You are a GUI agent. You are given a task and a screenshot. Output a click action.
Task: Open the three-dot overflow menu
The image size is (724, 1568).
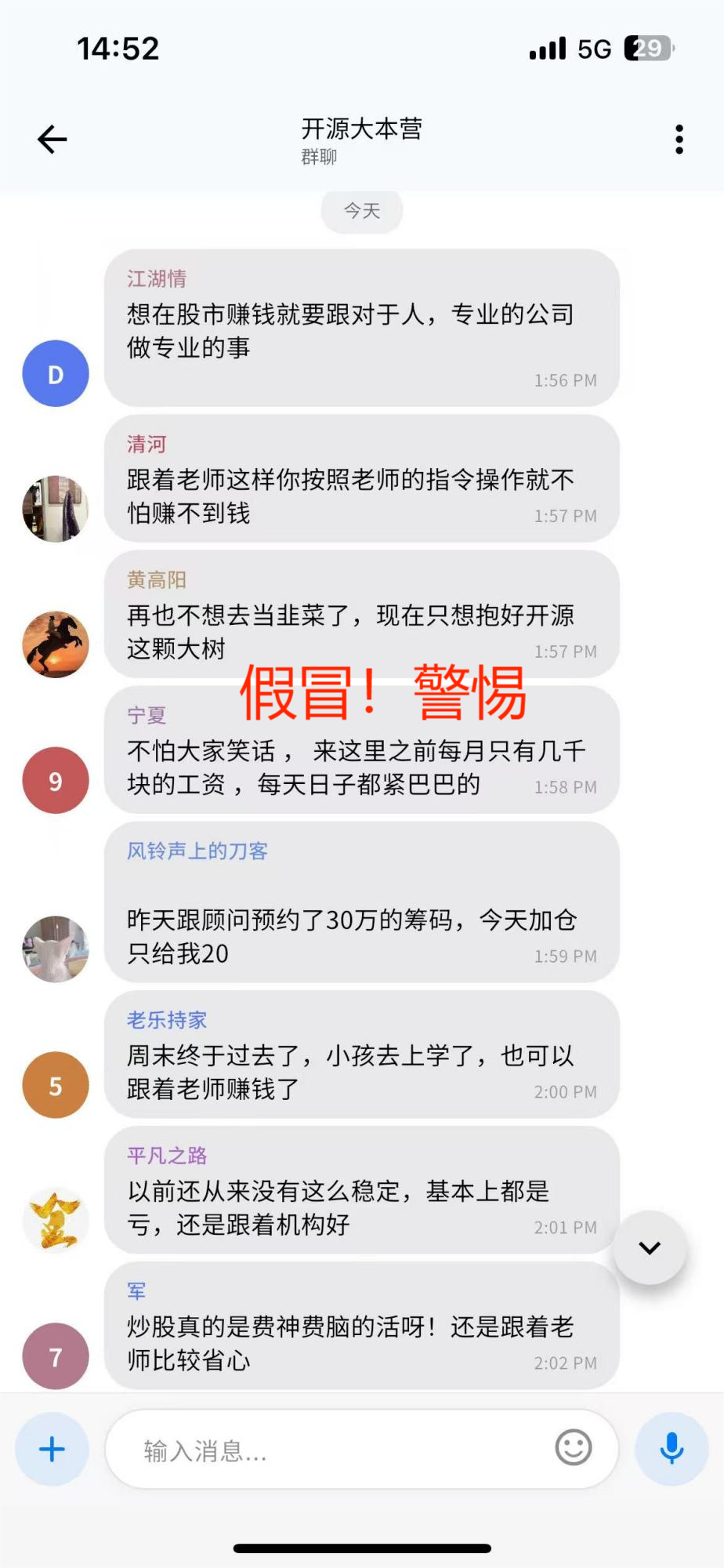click(679, 140)
